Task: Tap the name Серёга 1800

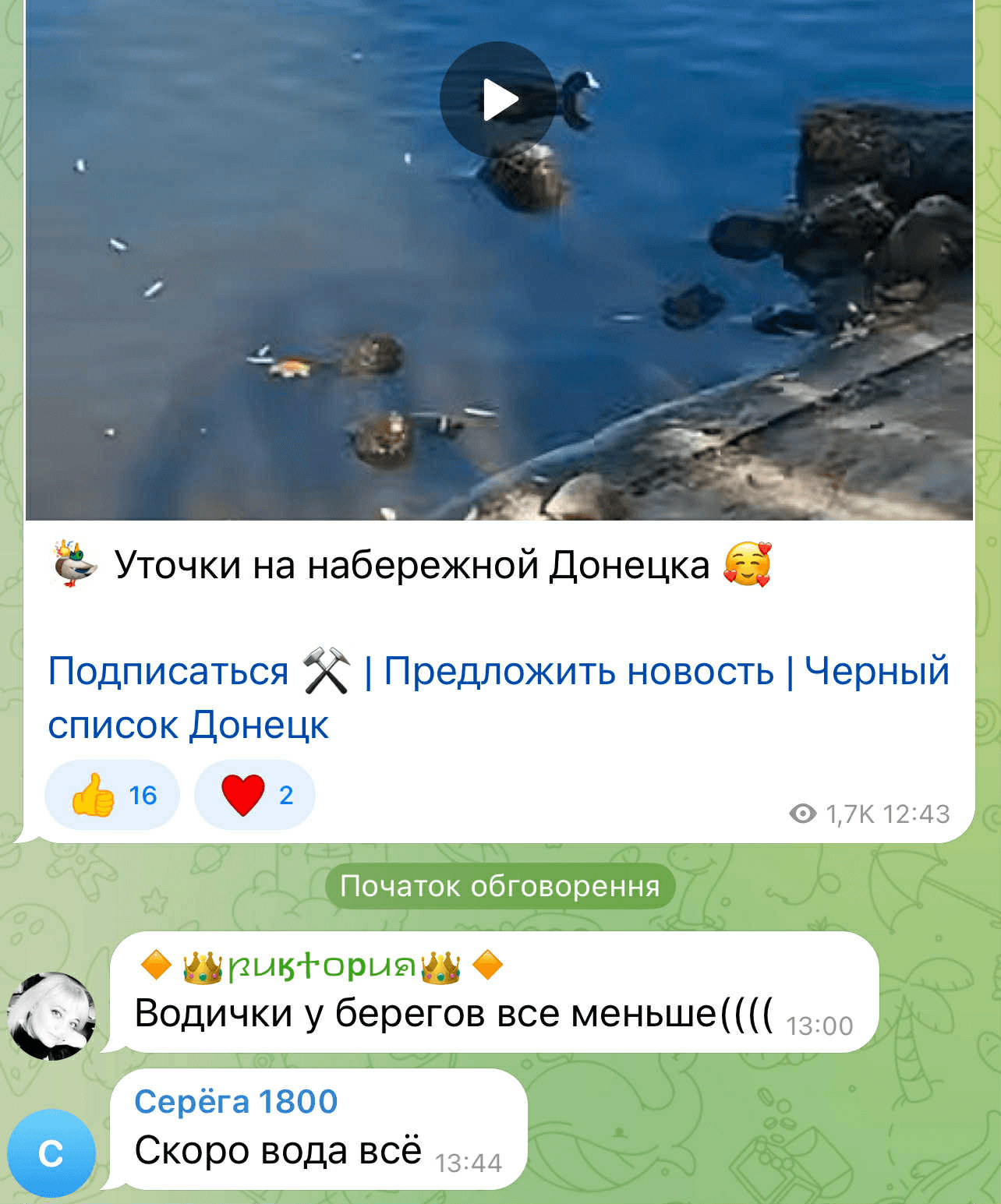Action: (x=235, y=1101)
